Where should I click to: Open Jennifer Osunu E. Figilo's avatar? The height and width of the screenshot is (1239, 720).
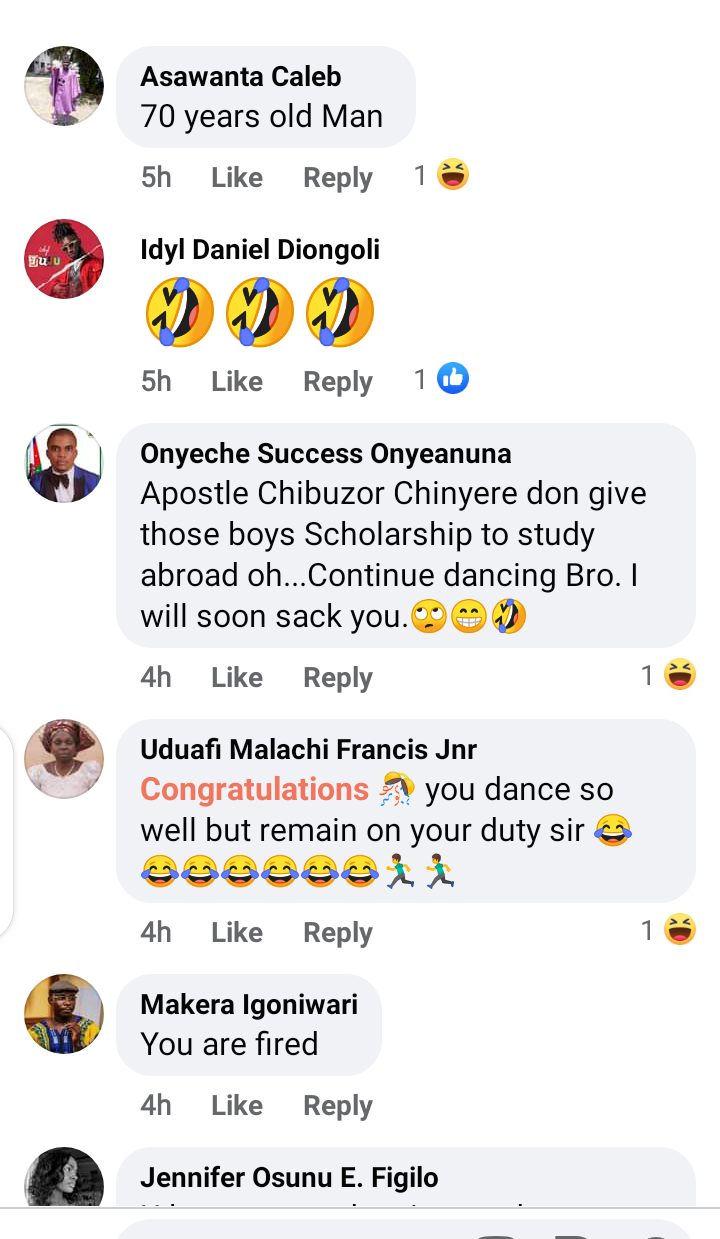click(x=63, y=1186)
